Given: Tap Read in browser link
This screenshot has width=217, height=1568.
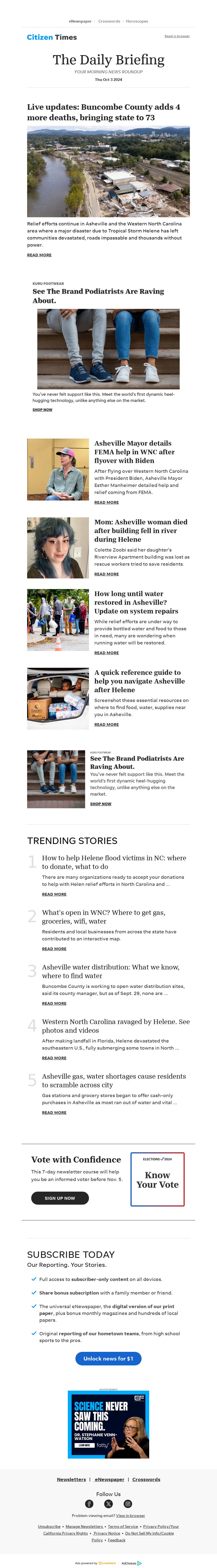Looking at the screenshot, I should [177, 36].
